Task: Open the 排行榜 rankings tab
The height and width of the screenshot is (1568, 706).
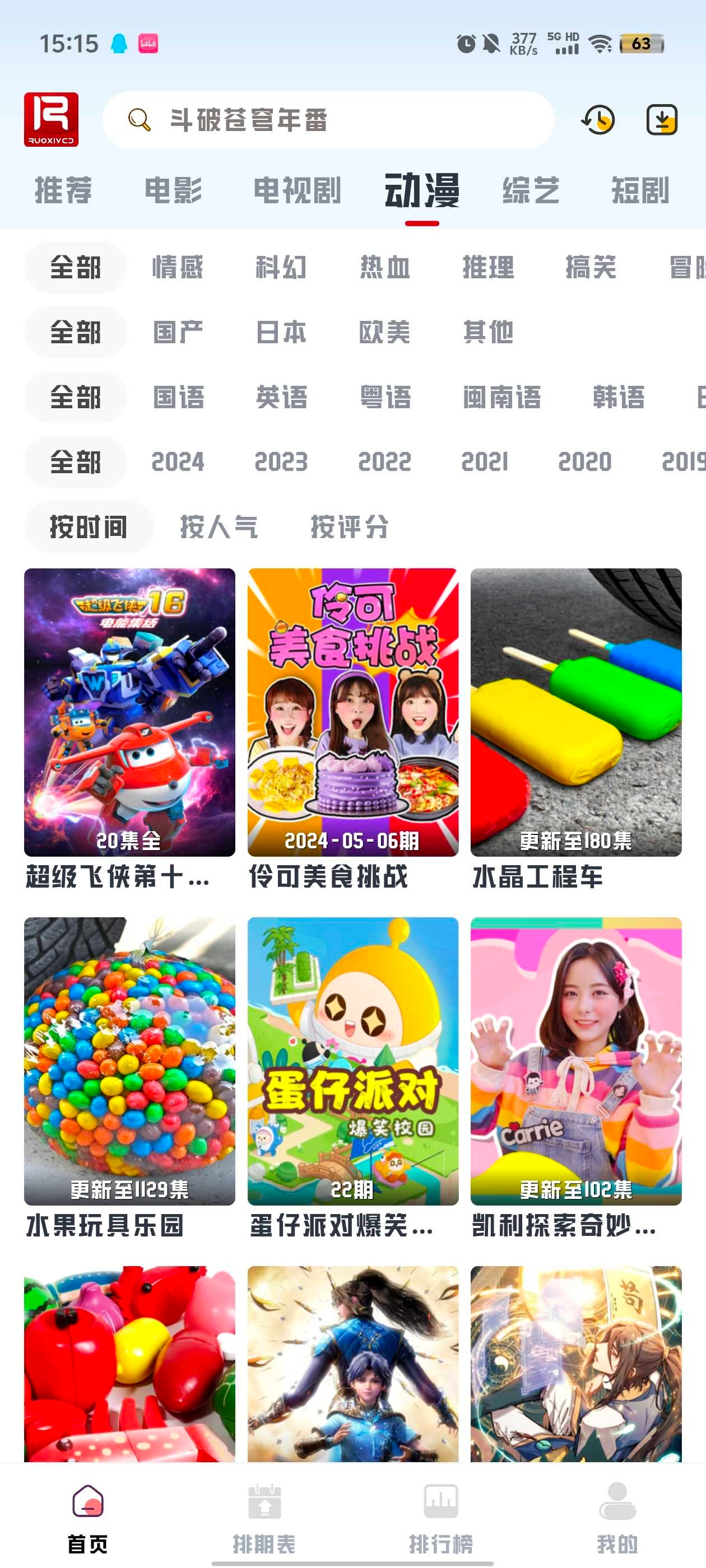Action: 441,1517
